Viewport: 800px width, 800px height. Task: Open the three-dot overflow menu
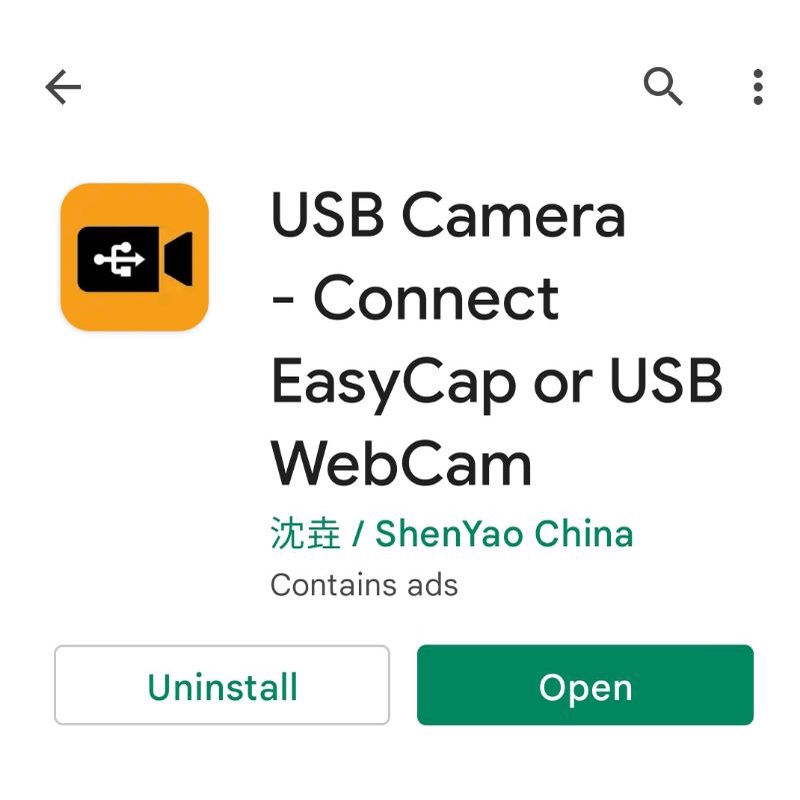(758, 87)
